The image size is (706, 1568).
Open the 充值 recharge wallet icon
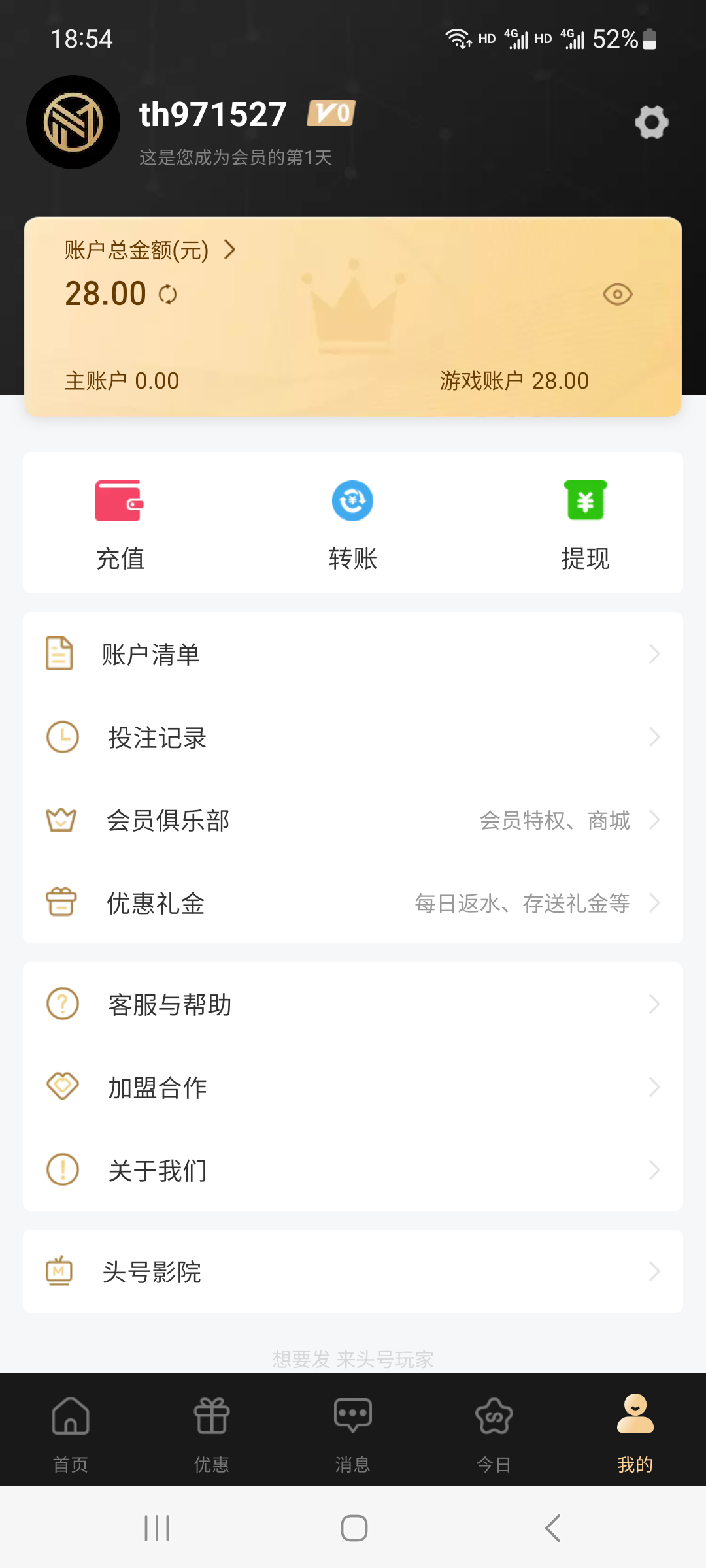click(x=119, y=501)
